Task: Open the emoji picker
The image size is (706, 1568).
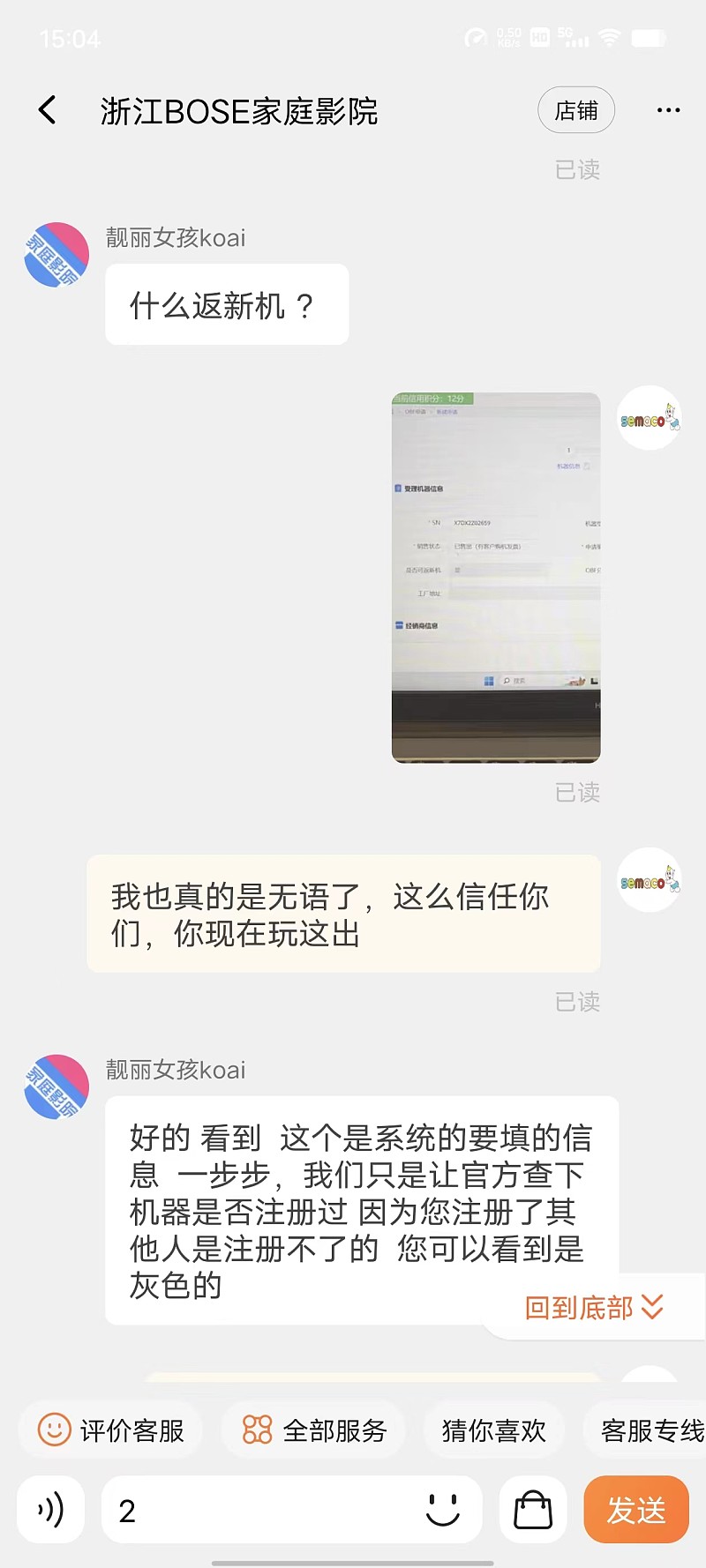Action: point(443,1510)
